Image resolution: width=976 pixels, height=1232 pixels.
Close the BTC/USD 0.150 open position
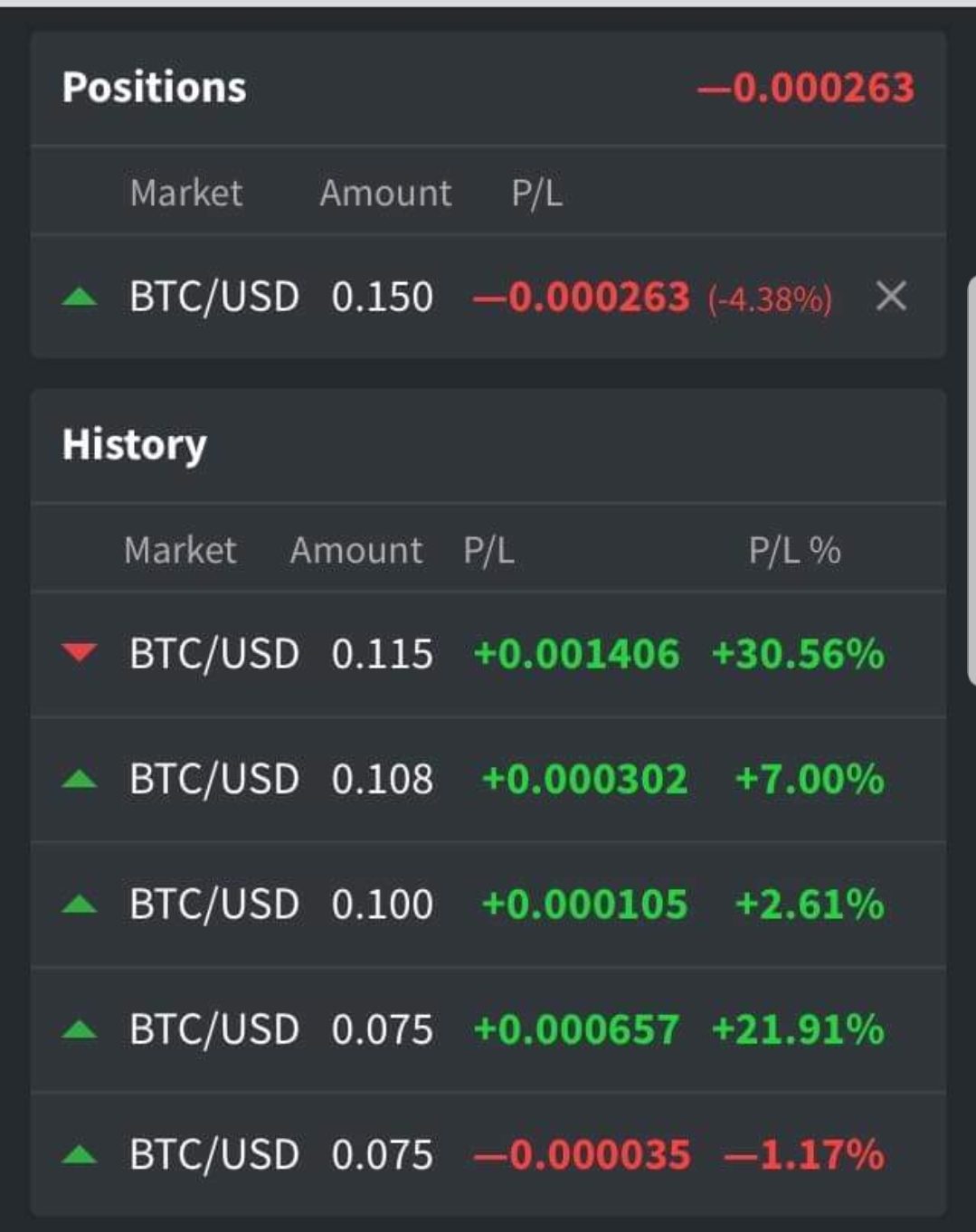891,296
